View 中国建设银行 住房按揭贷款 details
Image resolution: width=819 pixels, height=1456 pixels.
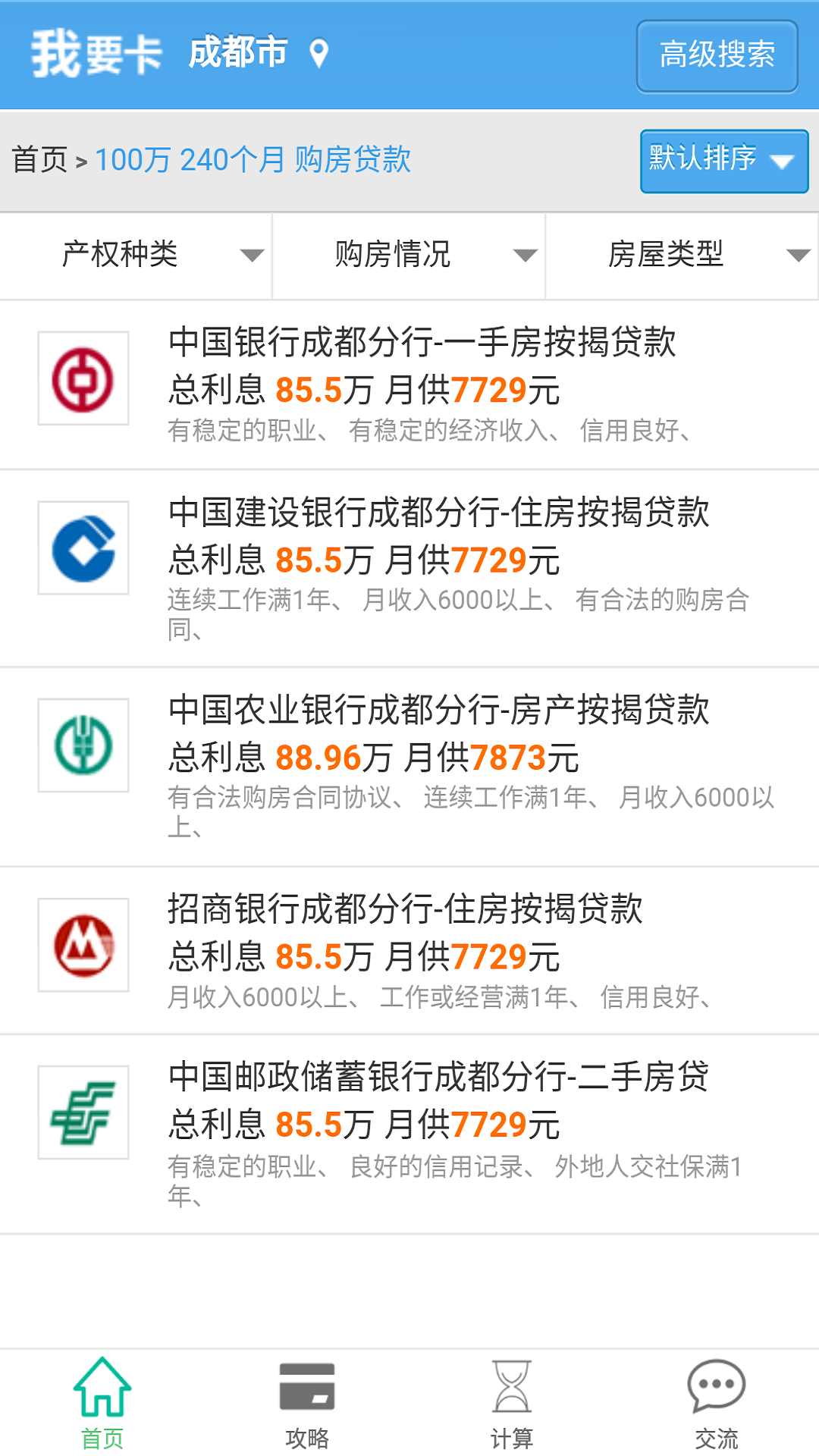[x=438, y=513]
